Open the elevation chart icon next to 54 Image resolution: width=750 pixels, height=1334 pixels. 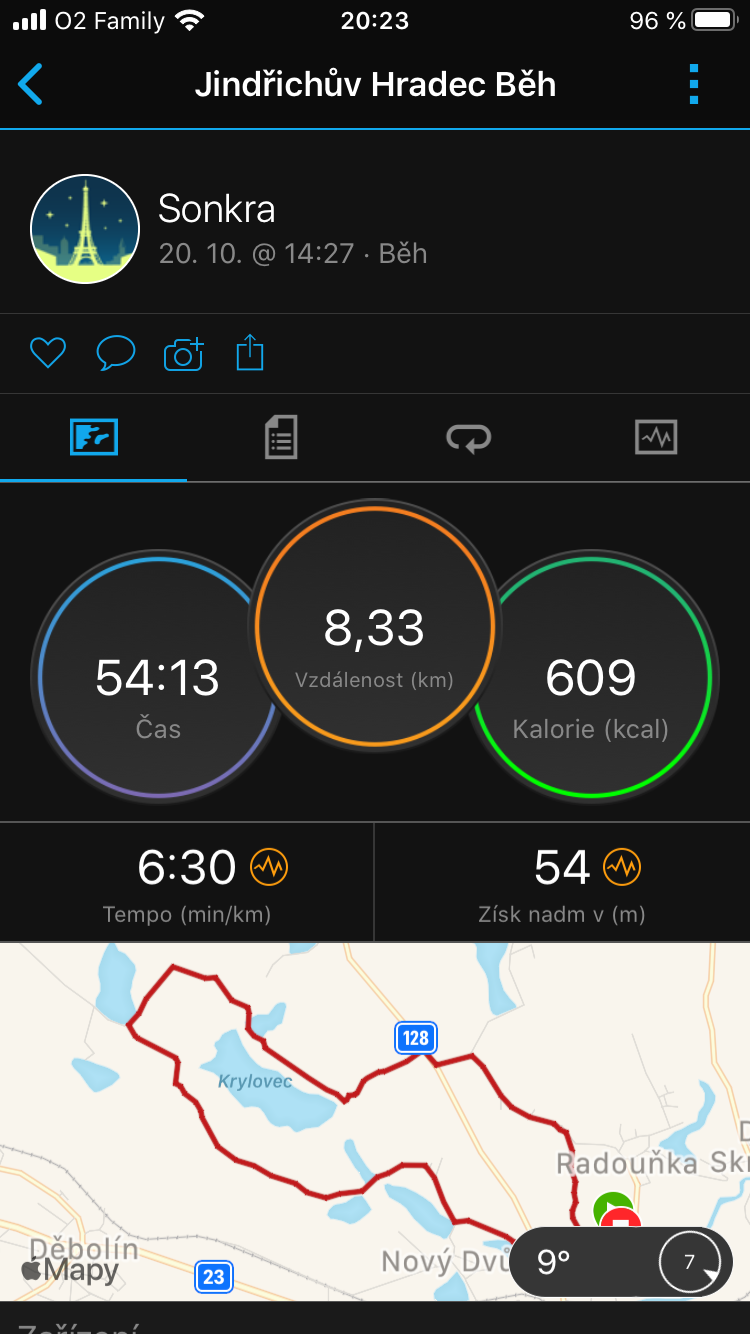pyautogui.click(x=621, y=867)
